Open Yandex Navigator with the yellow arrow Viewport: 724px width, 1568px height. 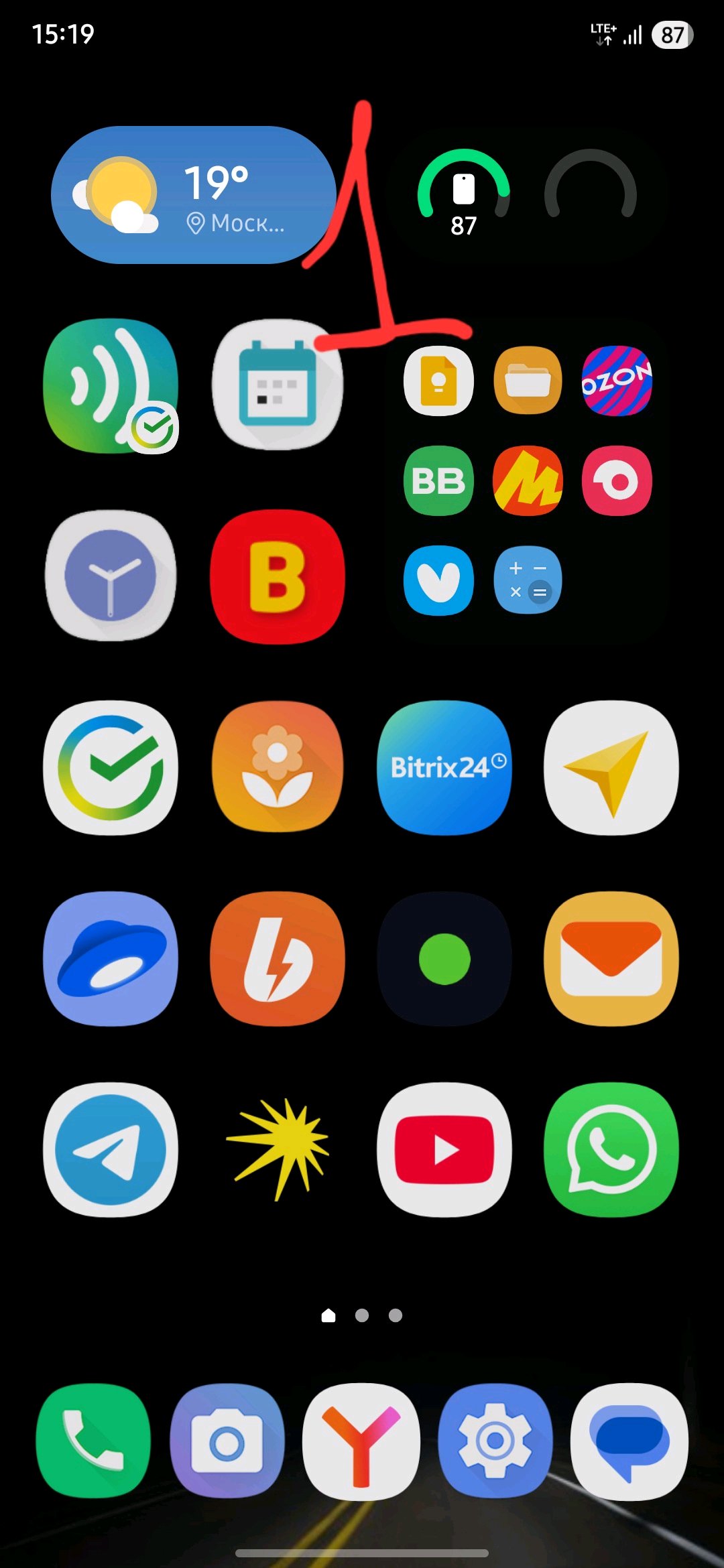click(x=611, y=768)
